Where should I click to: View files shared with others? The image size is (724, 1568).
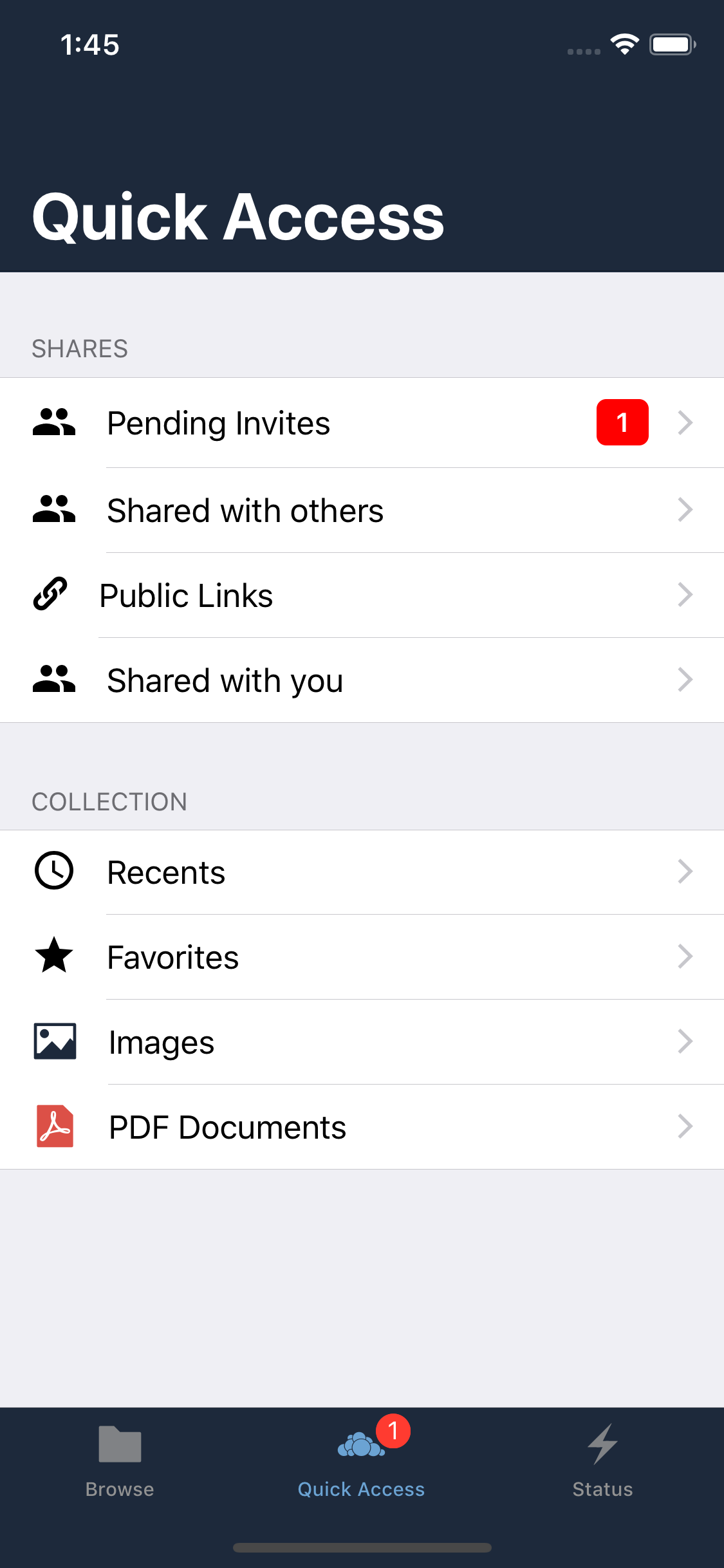(360, 510)
